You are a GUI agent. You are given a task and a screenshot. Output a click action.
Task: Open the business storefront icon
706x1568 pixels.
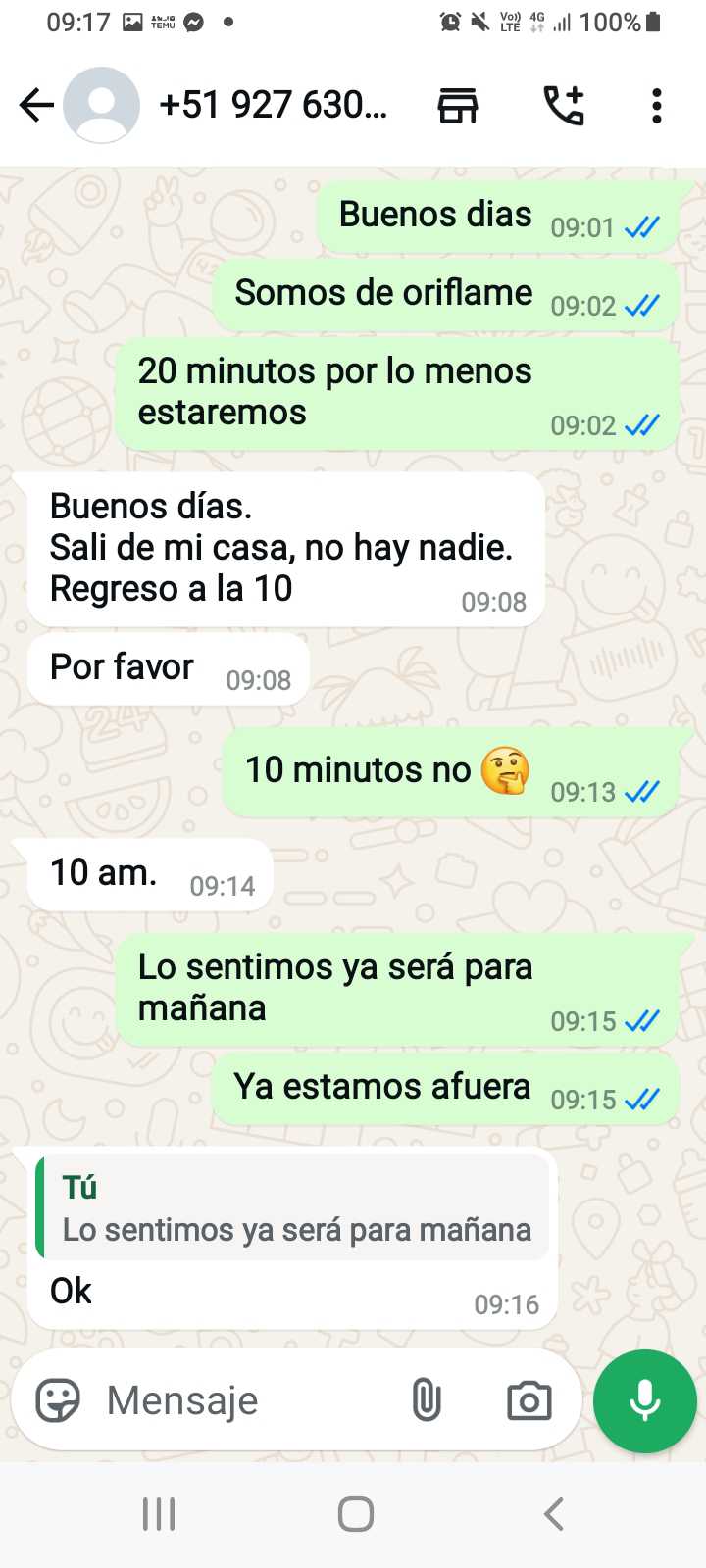pos(458,105)
